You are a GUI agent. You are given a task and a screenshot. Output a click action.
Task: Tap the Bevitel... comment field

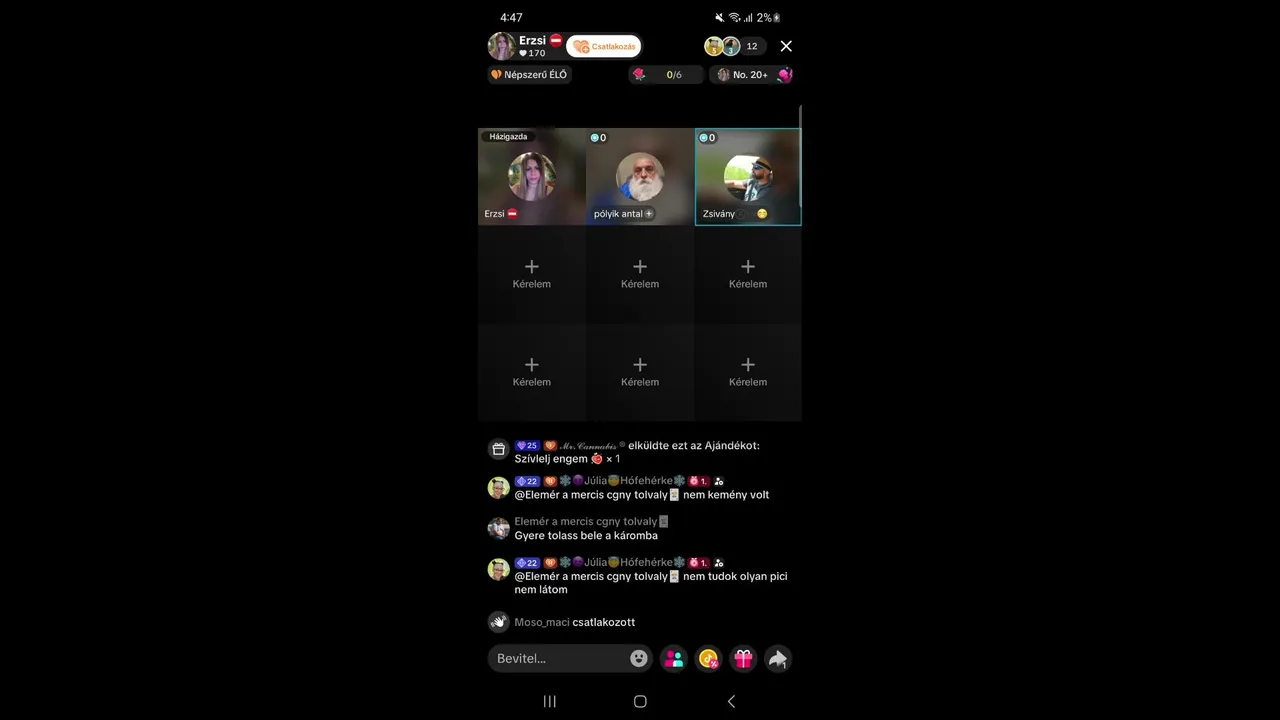pyautogui.click(x=558, y=658)
